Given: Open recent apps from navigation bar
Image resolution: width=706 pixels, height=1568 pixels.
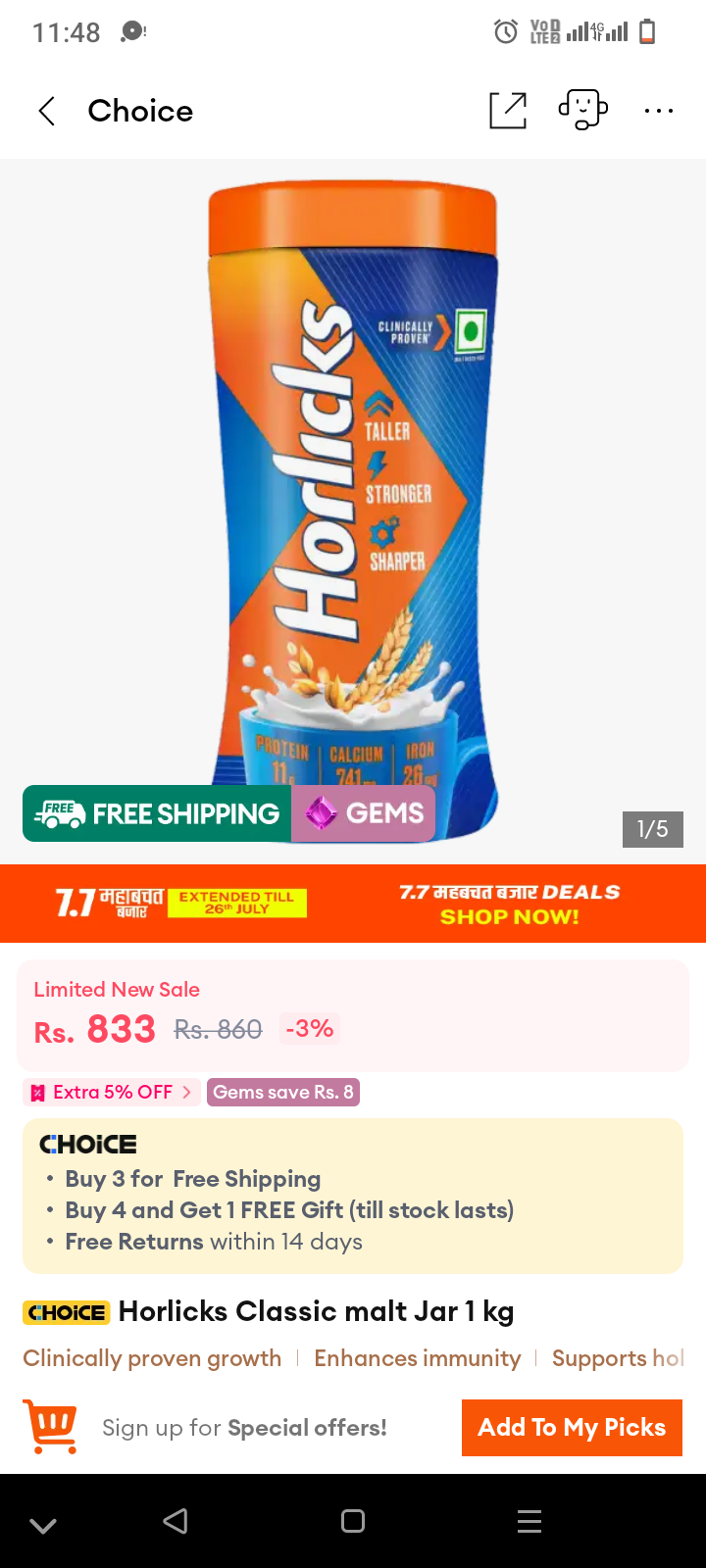Looking at the screenshot, I should pos(529,1521).
